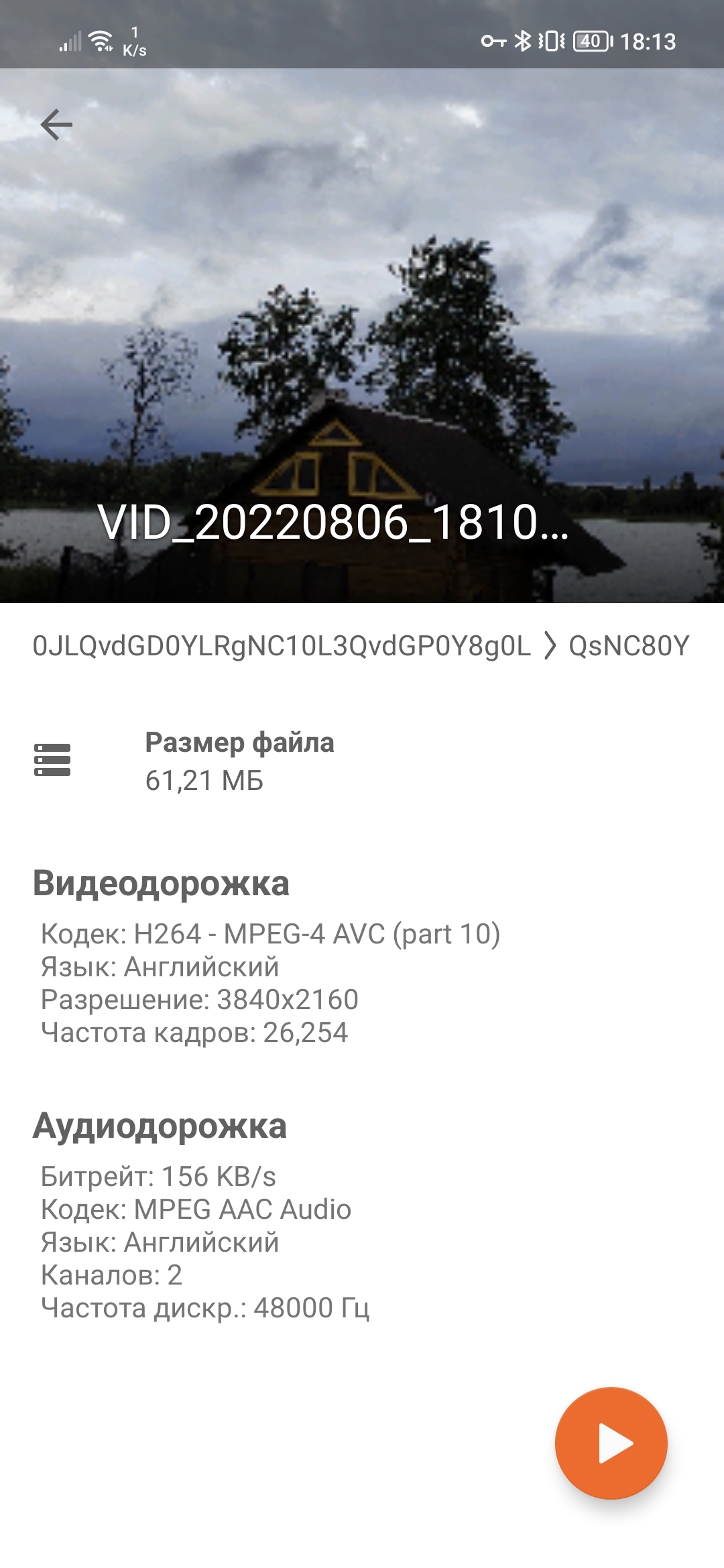Play the video with orange button
The width and height of the screenshot is (724, 1568).
coord(611,1443)
